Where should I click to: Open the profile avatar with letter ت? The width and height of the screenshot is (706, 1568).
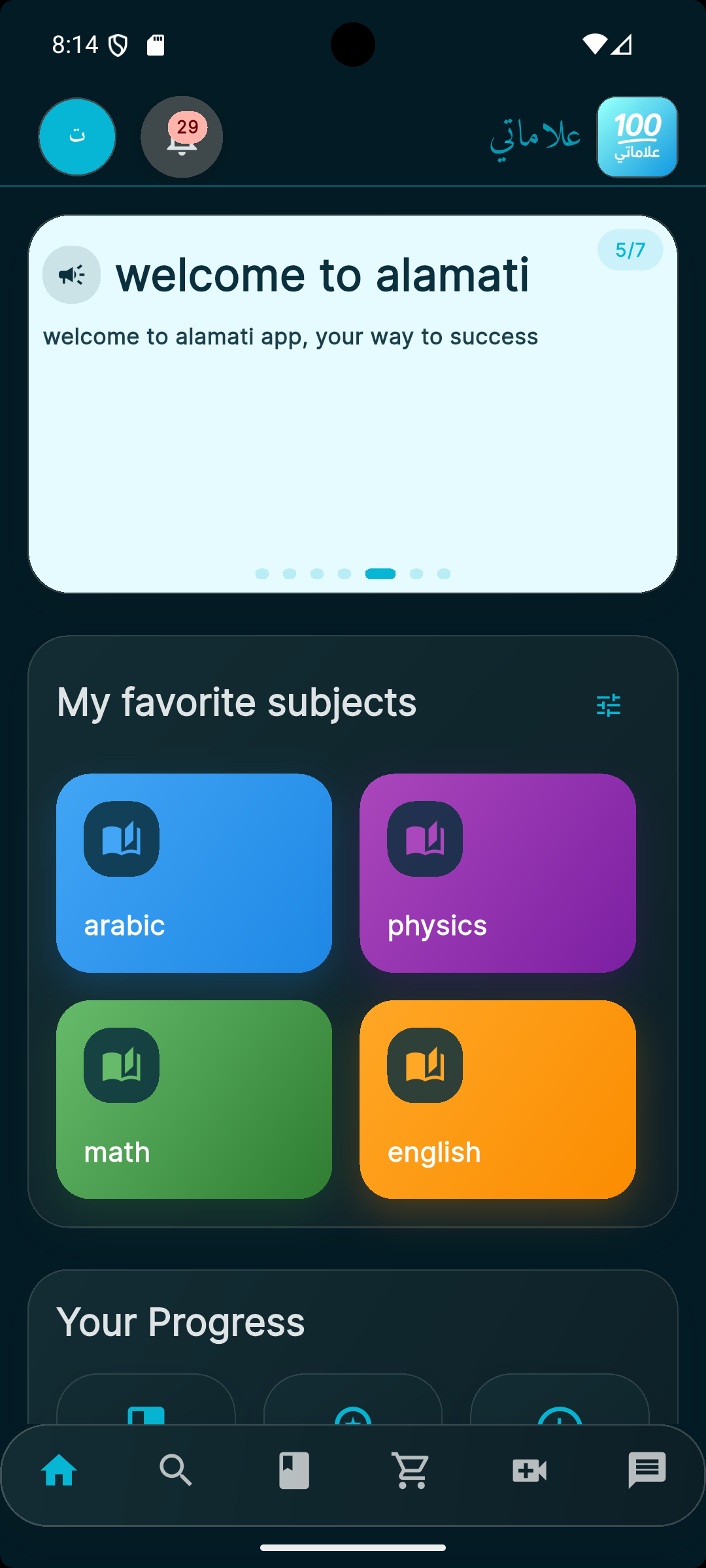pyautogui.click(x=77, y=137)
